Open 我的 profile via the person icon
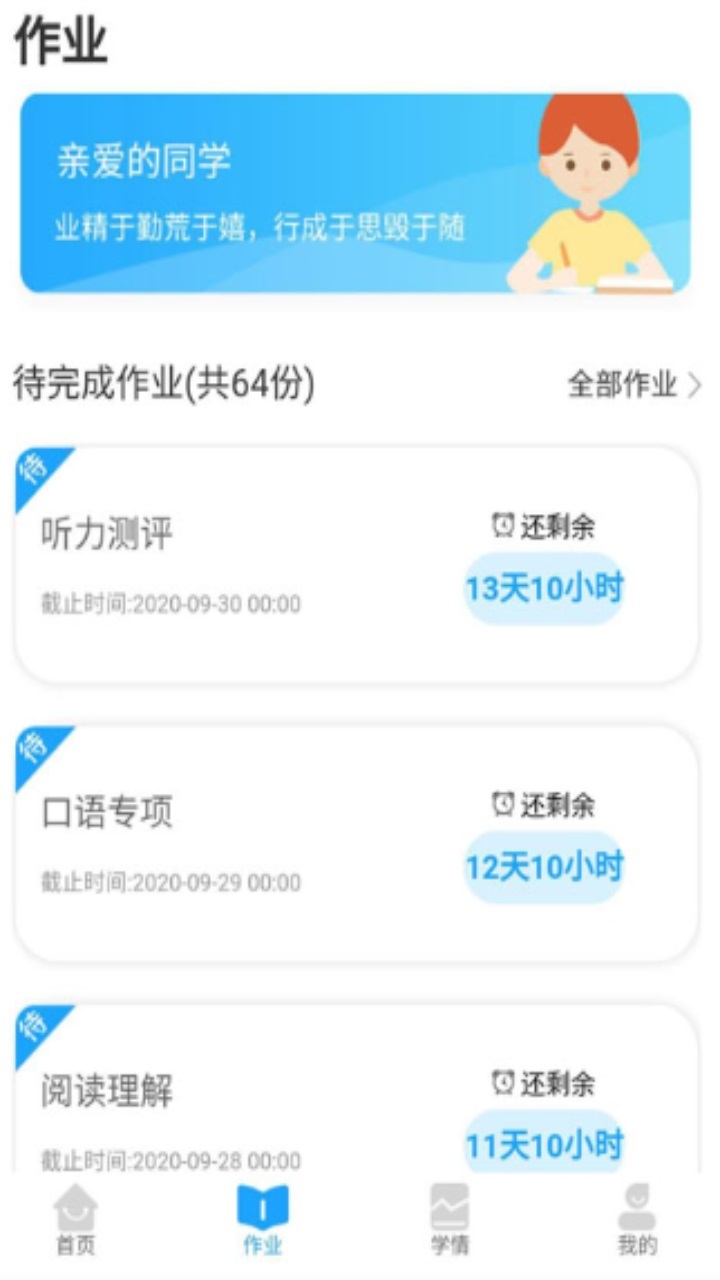 coord(637,1207)
